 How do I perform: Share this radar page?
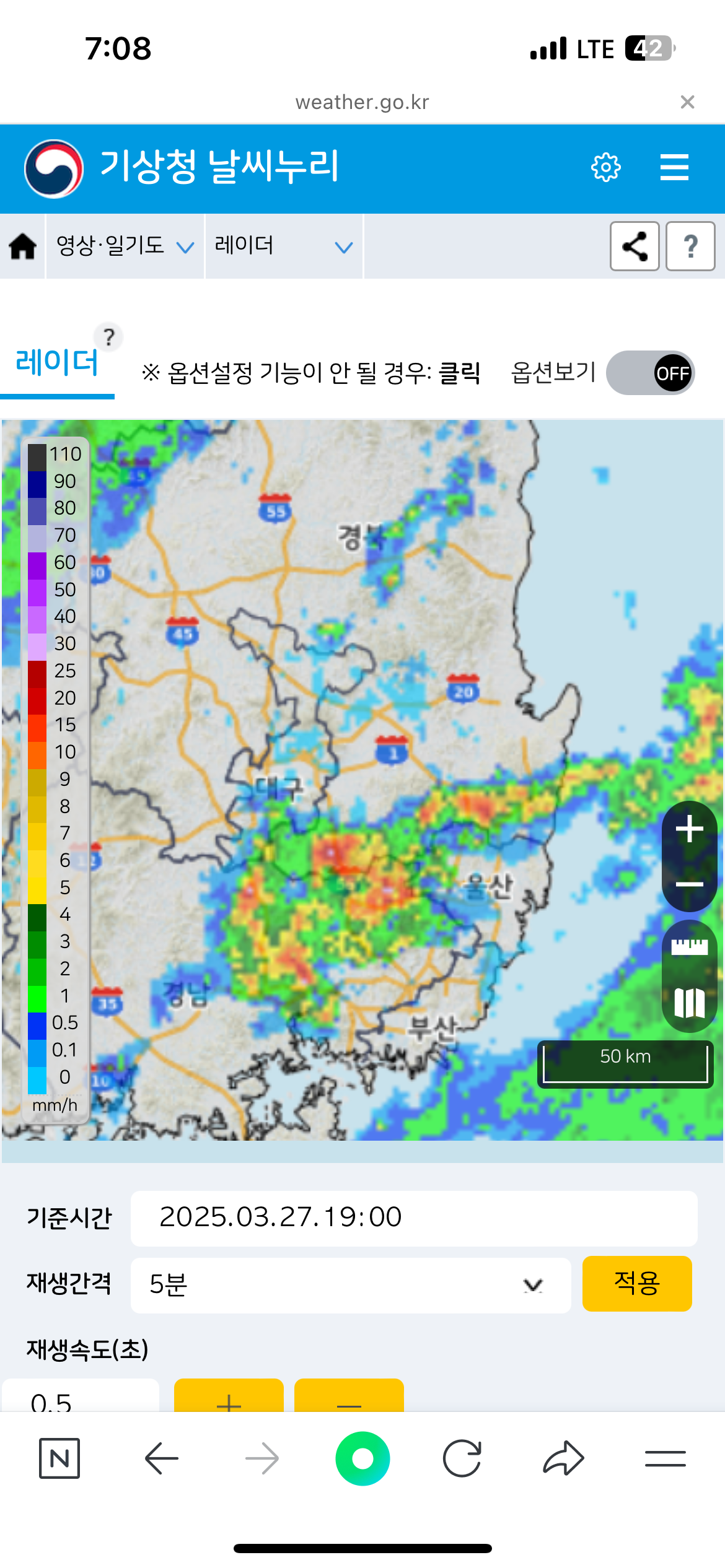coord(634,246)
